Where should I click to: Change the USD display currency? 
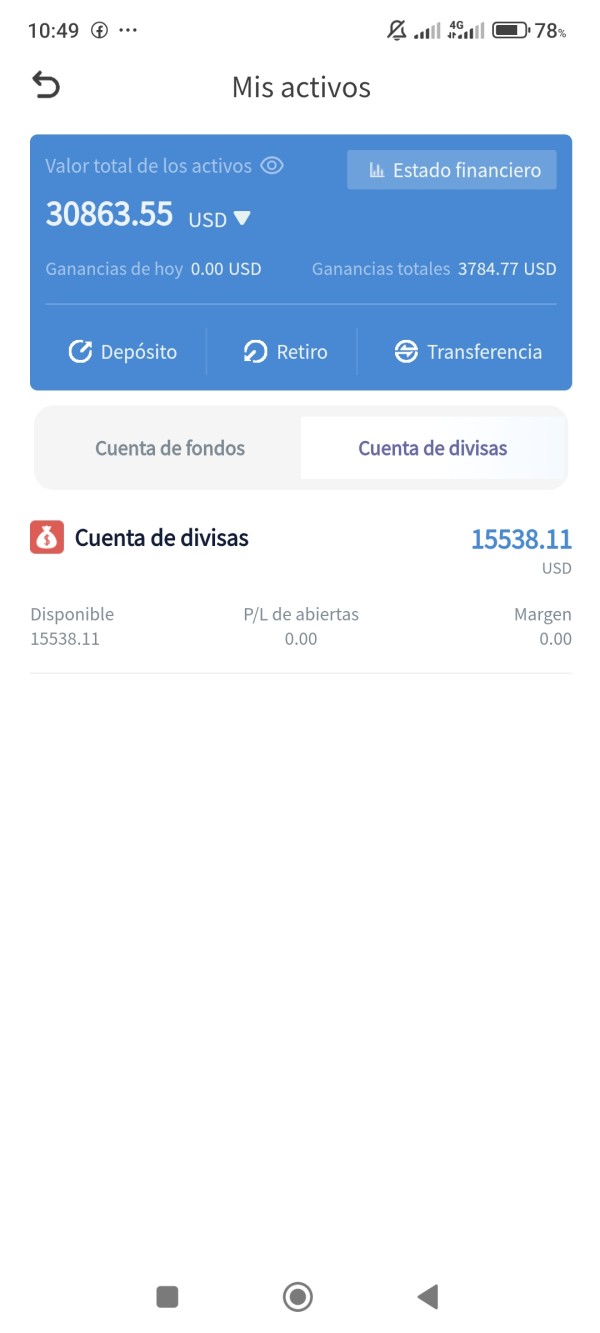[x=220, y=219]
